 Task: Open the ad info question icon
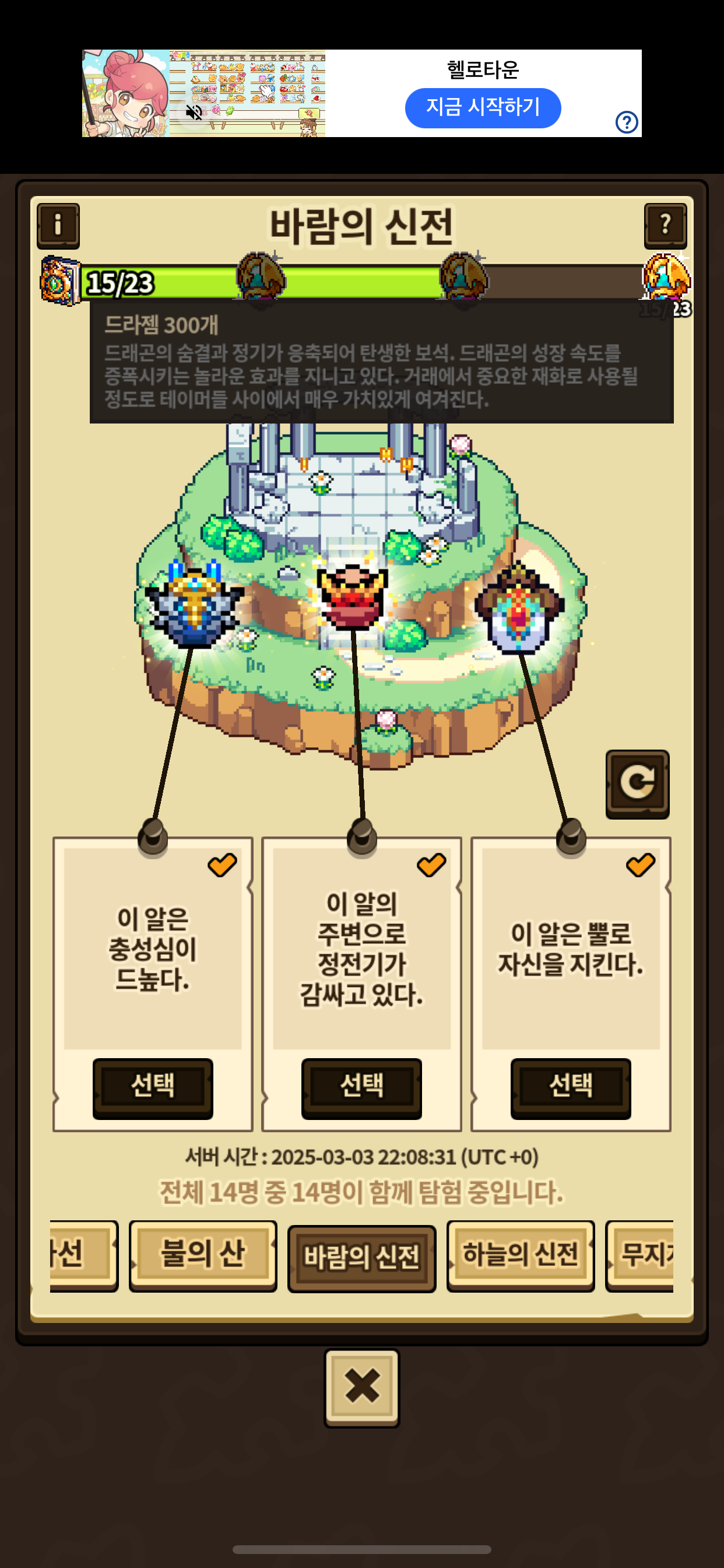tap(626, 122)
